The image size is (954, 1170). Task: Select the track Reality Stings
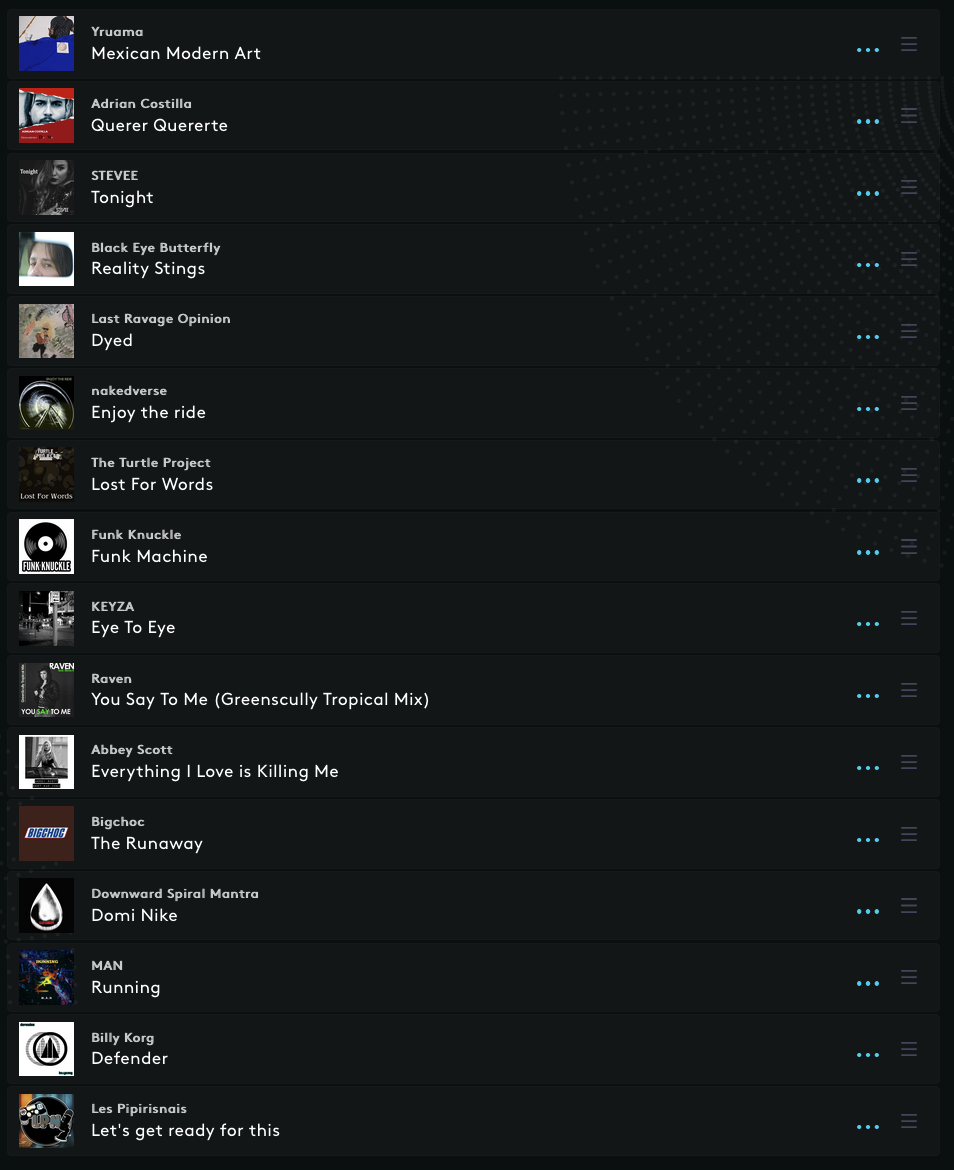148,268
